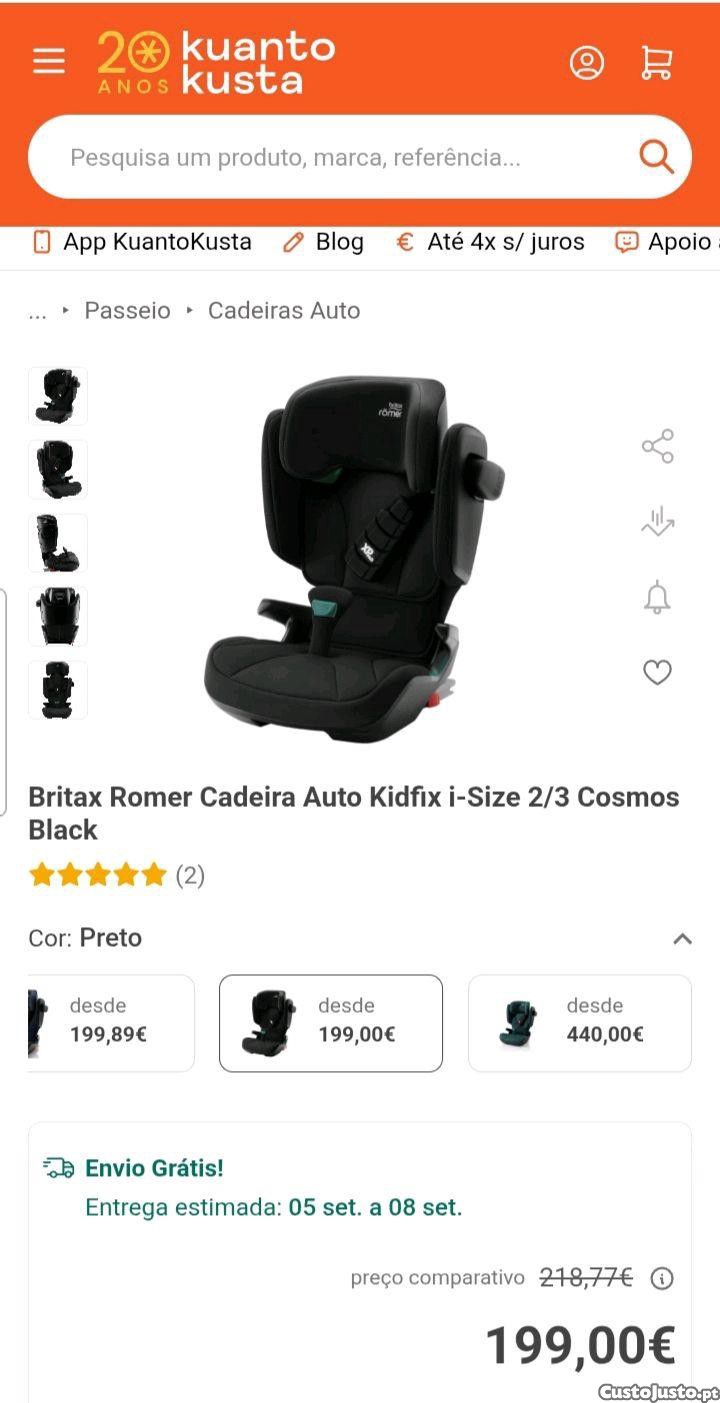This screenshot has width=720, height=1403.
Task: Add product to favorites heart
Action: 657,673
